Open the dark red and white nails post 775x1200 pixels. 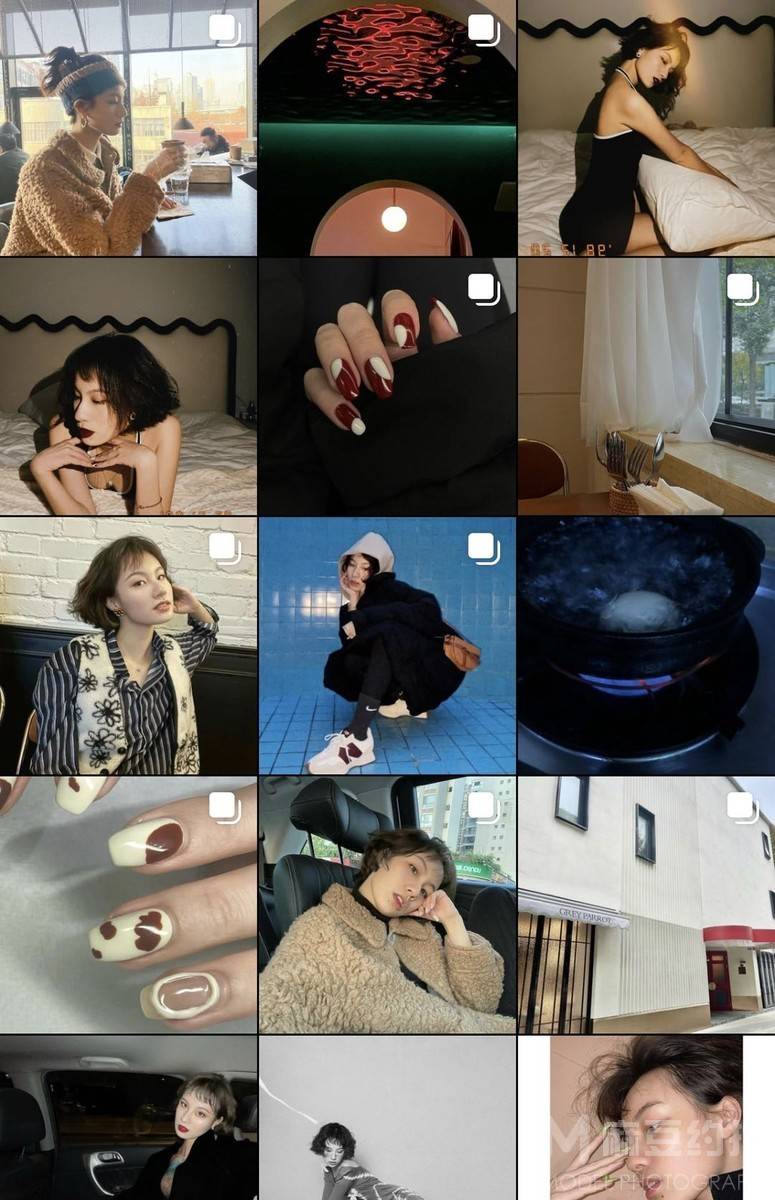point(387,386)
